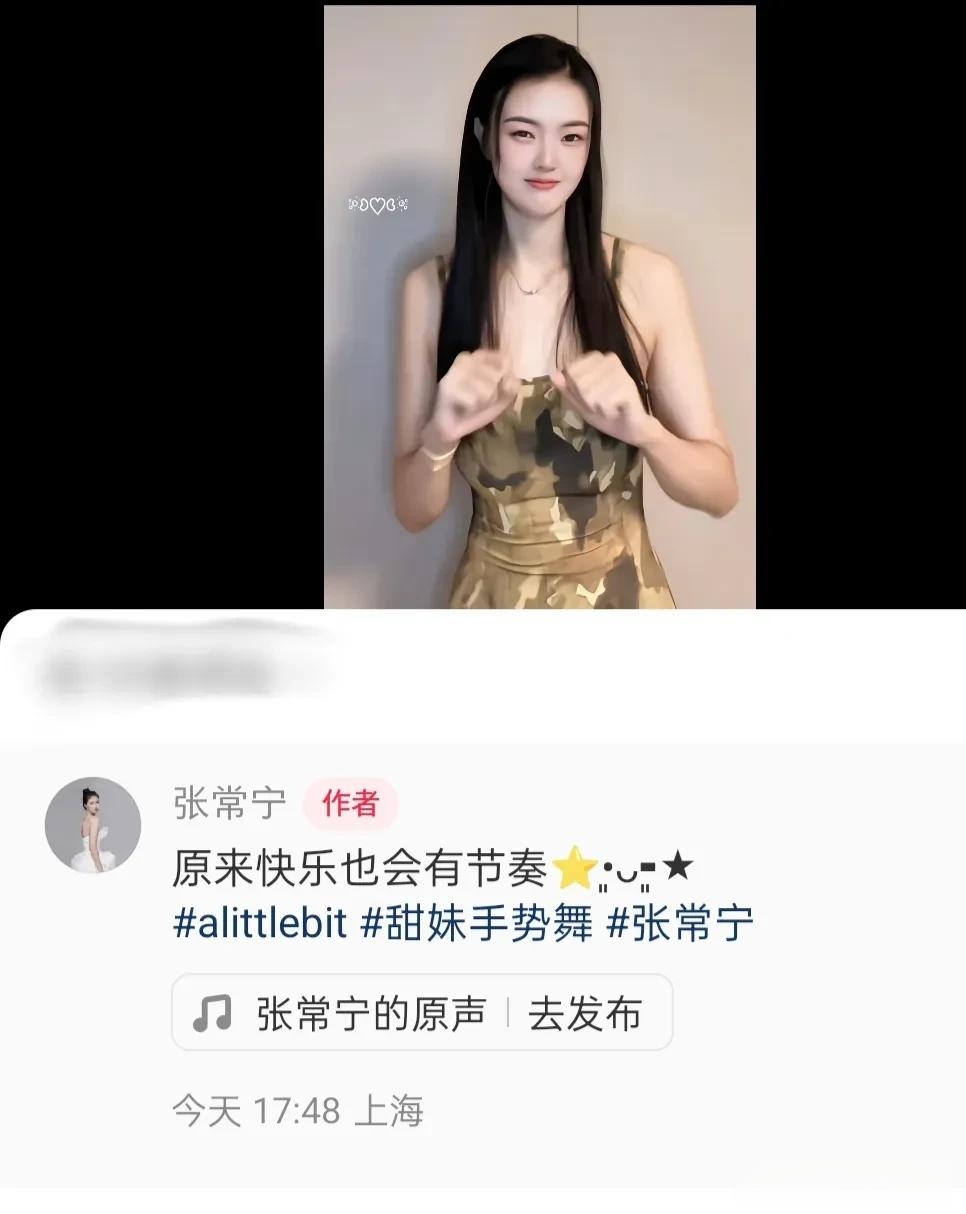This screenshot has height=1214, width=966.
Task: Open the #甜妹手势舞 hashtag
Action: coord(477,923)
